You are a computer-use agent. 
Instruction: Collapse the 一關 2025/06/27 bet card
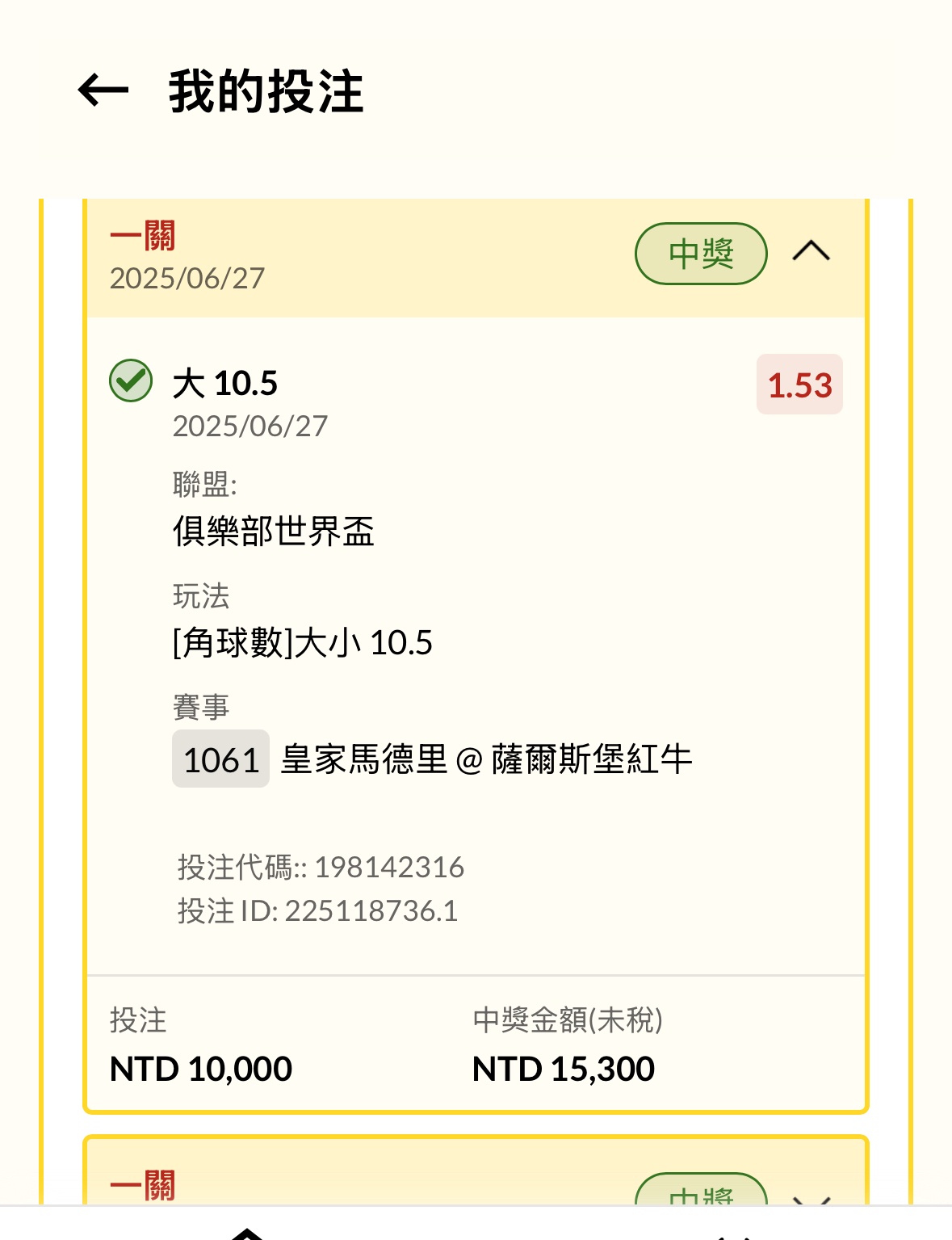tap(811, 252)
